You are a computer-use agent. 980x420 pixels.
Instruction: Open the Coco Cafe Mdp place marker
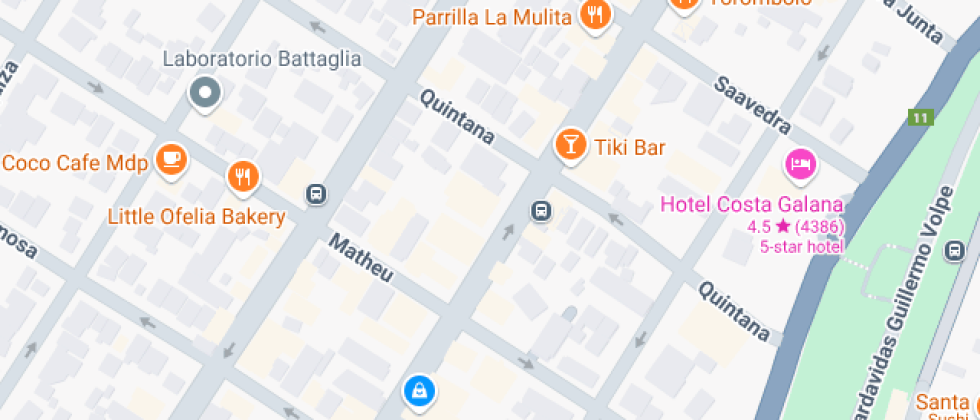coord(171,161)
